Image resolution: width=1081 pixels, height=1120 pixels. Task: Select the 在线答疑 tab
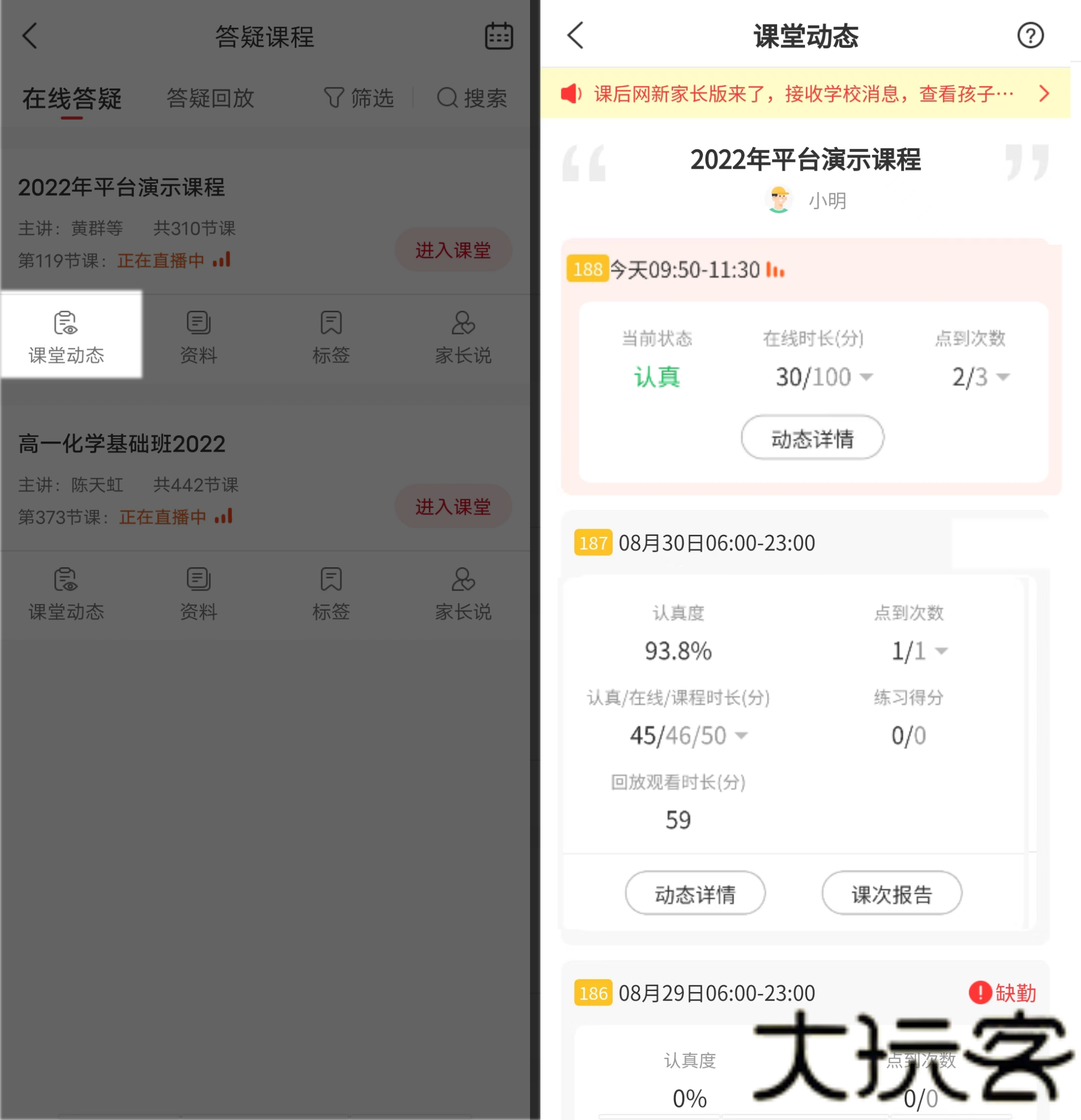pos(72,98)
